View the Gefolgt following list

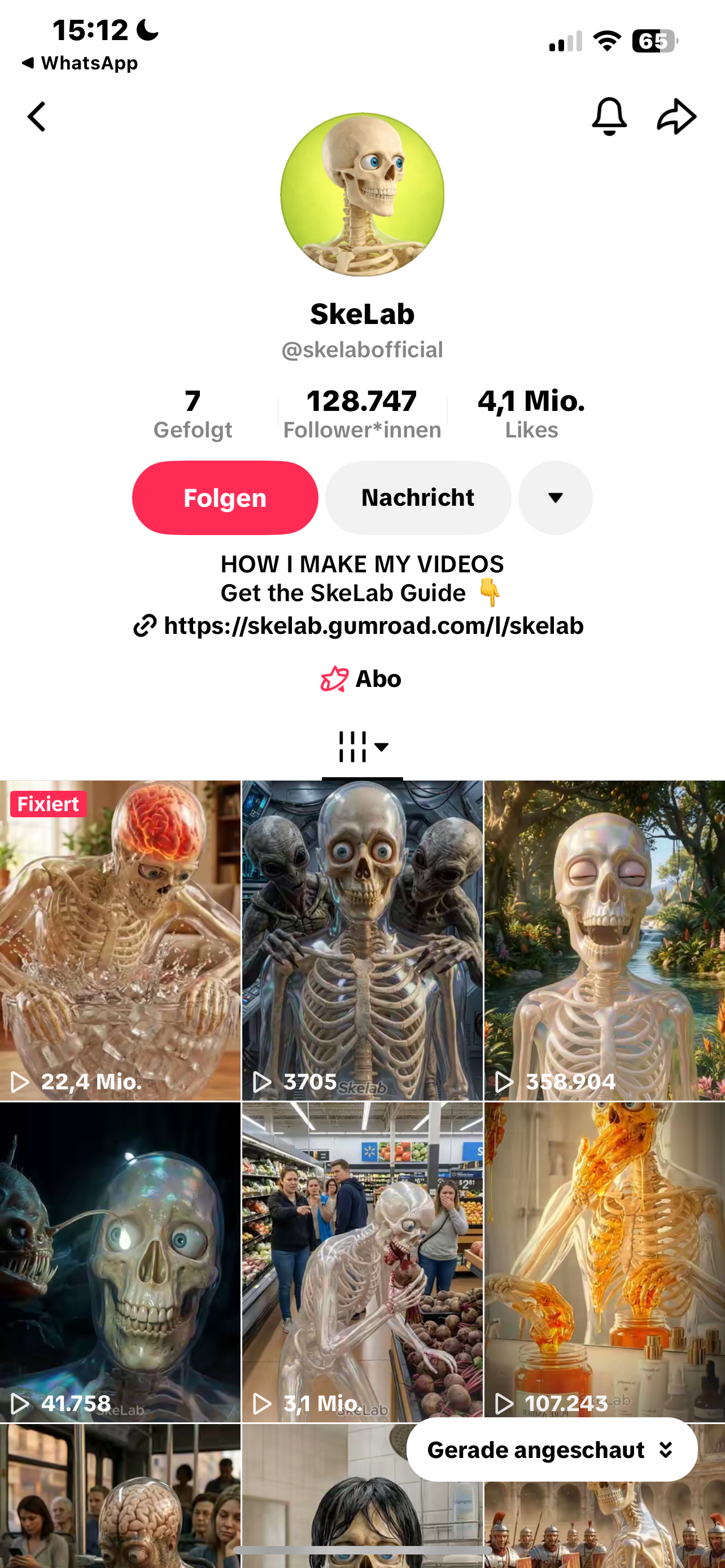pos(193,414)
